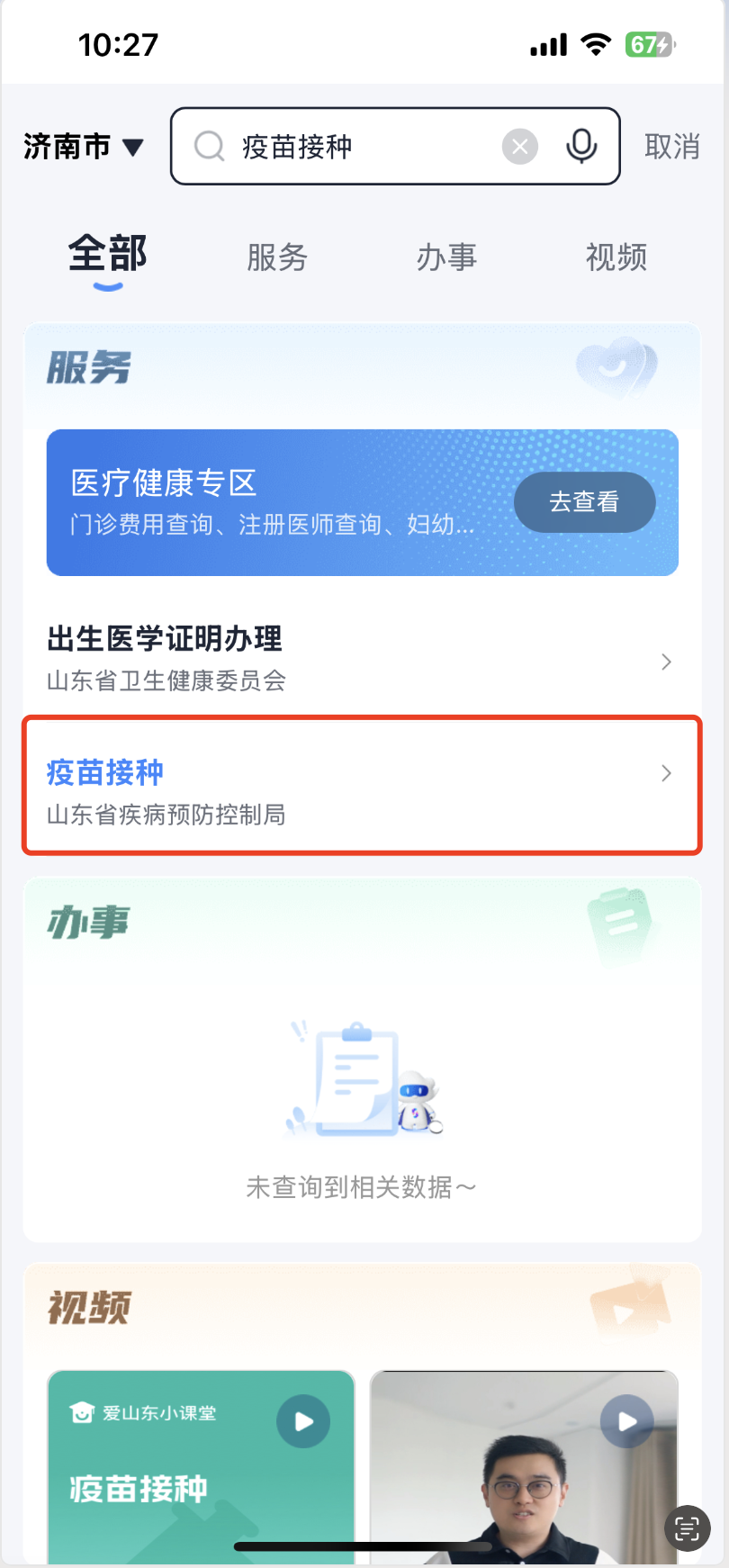This screenshot has height=1568, width=729.
Task: Switch to the 办事 tab
Action: (446, 257)
